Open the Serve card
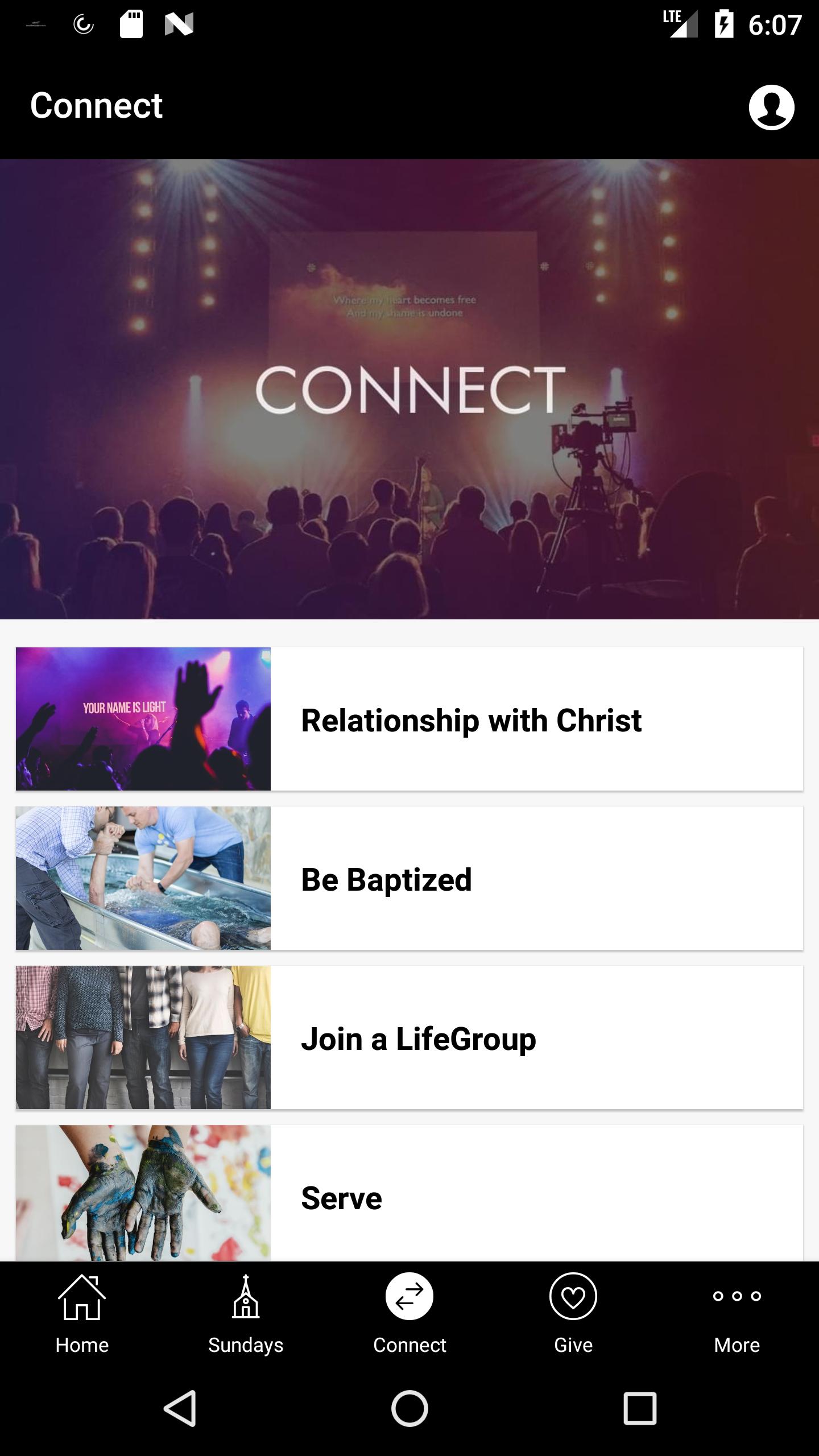 pyautogui.click(x=409, y=1194)
